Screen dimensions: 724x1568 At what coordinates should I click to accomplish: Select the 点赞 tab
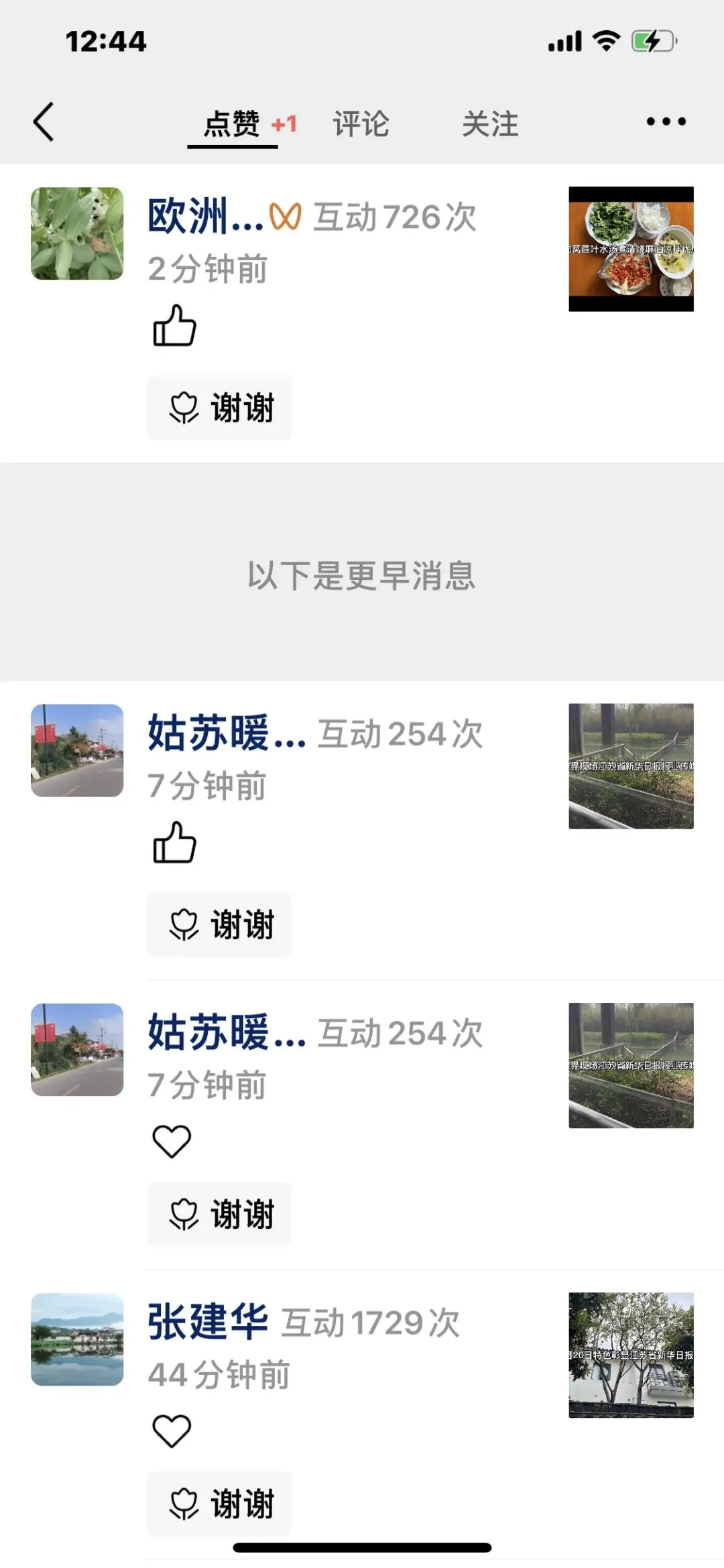click(232, 124)
